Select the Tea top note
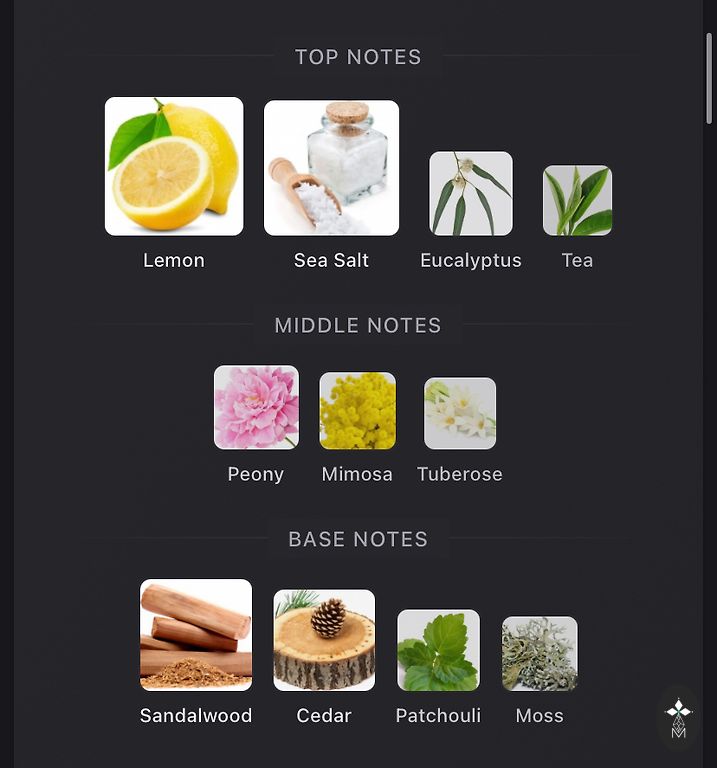Viewport: 717px width, 768px height. click(577, 201)
